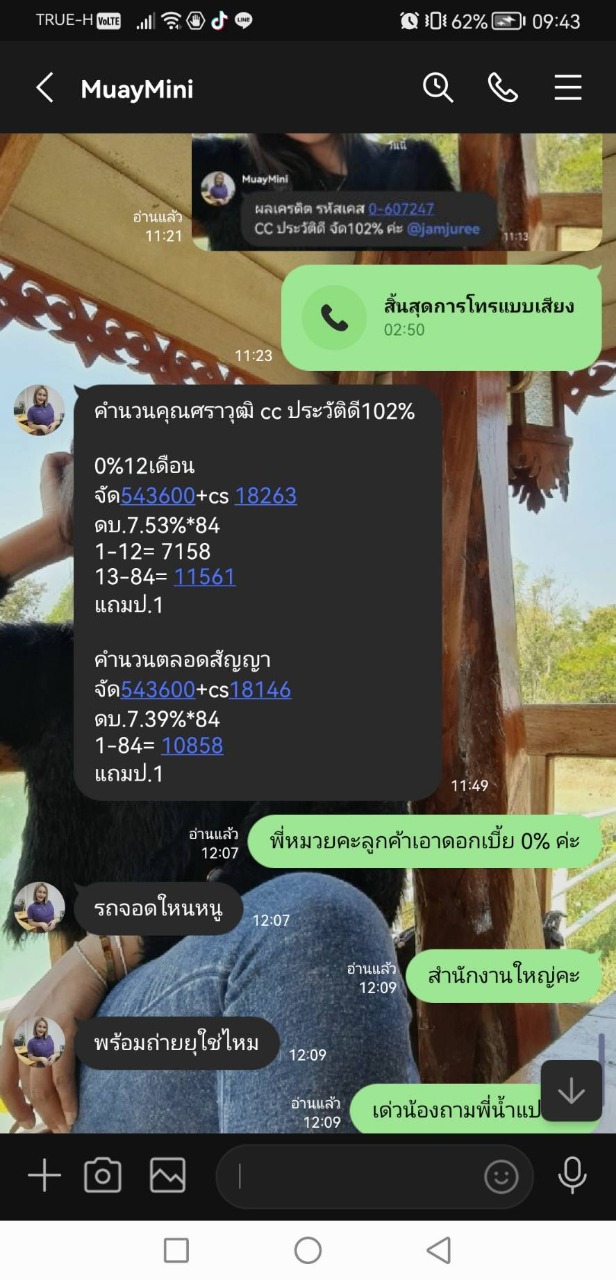Image resolution: width=616 pixels, height=1280 pixels.
Task: Tap the 10858 number link
Action: 192,746
